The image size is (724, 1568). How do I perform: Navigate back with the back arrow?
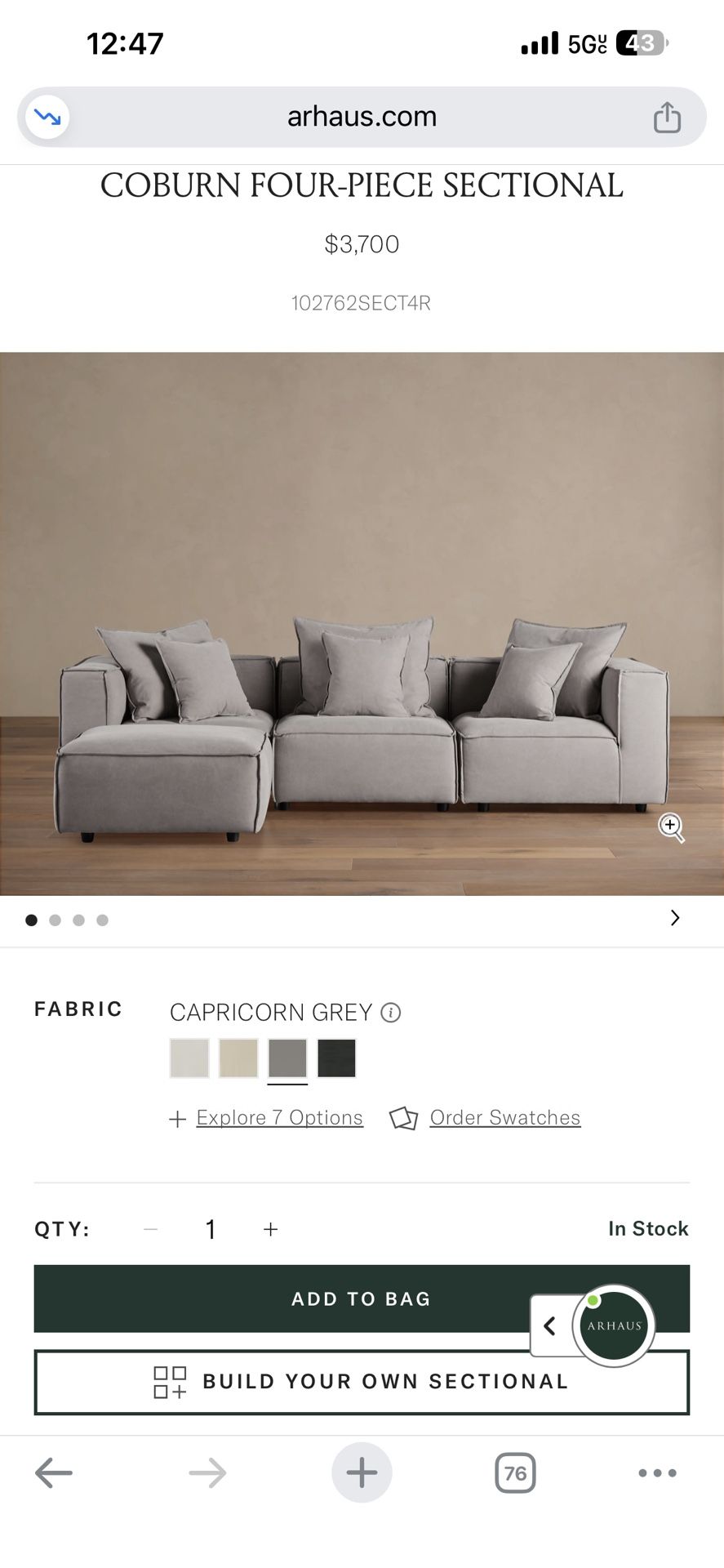pyautogui.click(x=54, y=1473)
